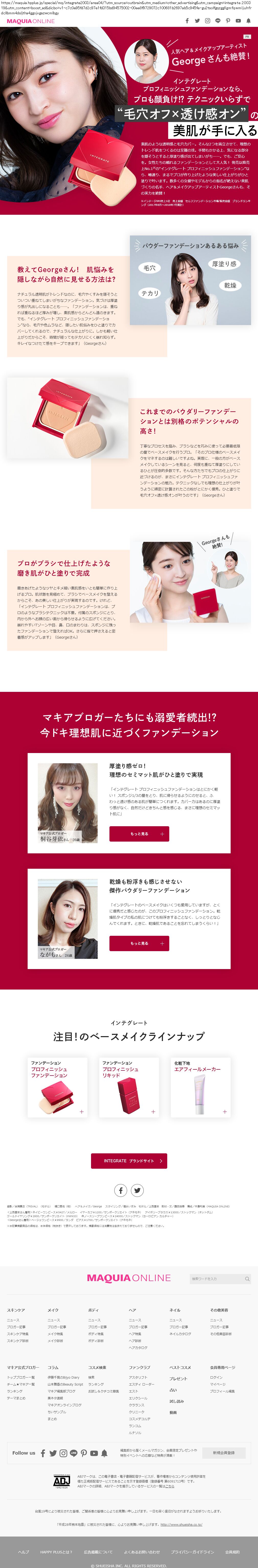Viewport: 258px width, 1568px height.
Task: Visit the INTEGRATE ブランドサイト
Action: point(128,1161)
